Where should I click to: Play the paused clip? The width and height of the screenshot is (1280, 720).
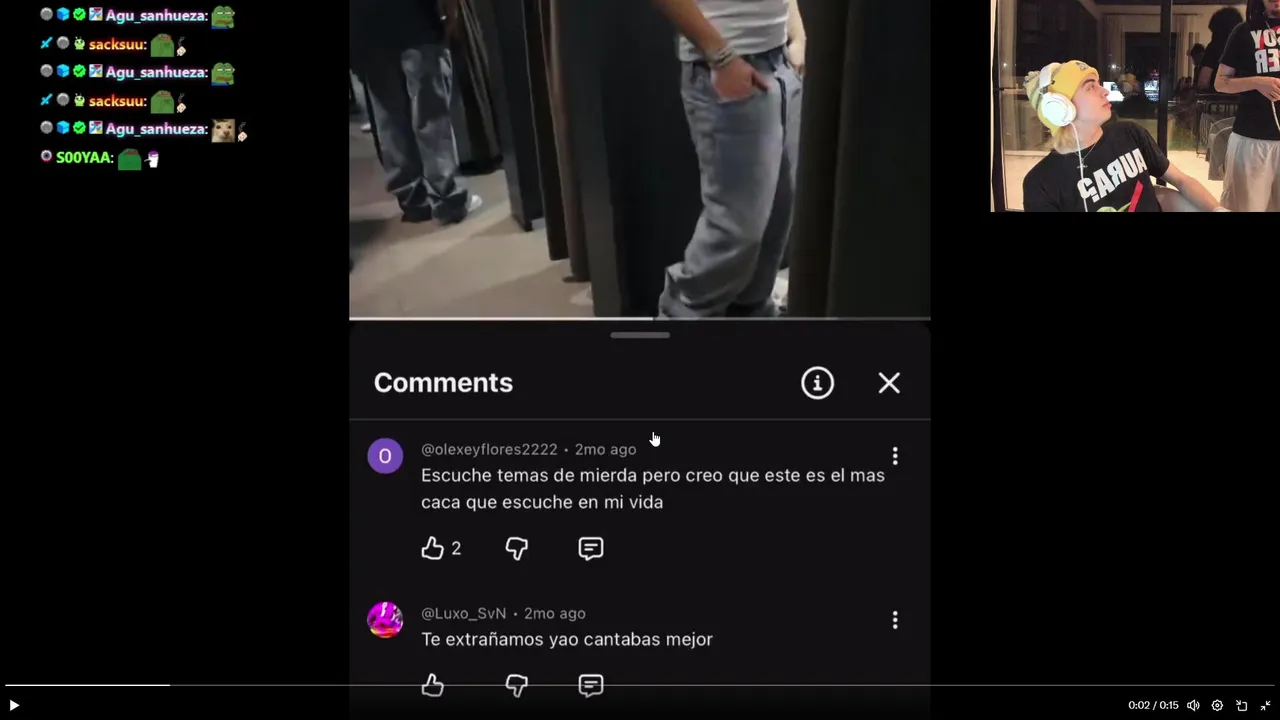(14, 705)
